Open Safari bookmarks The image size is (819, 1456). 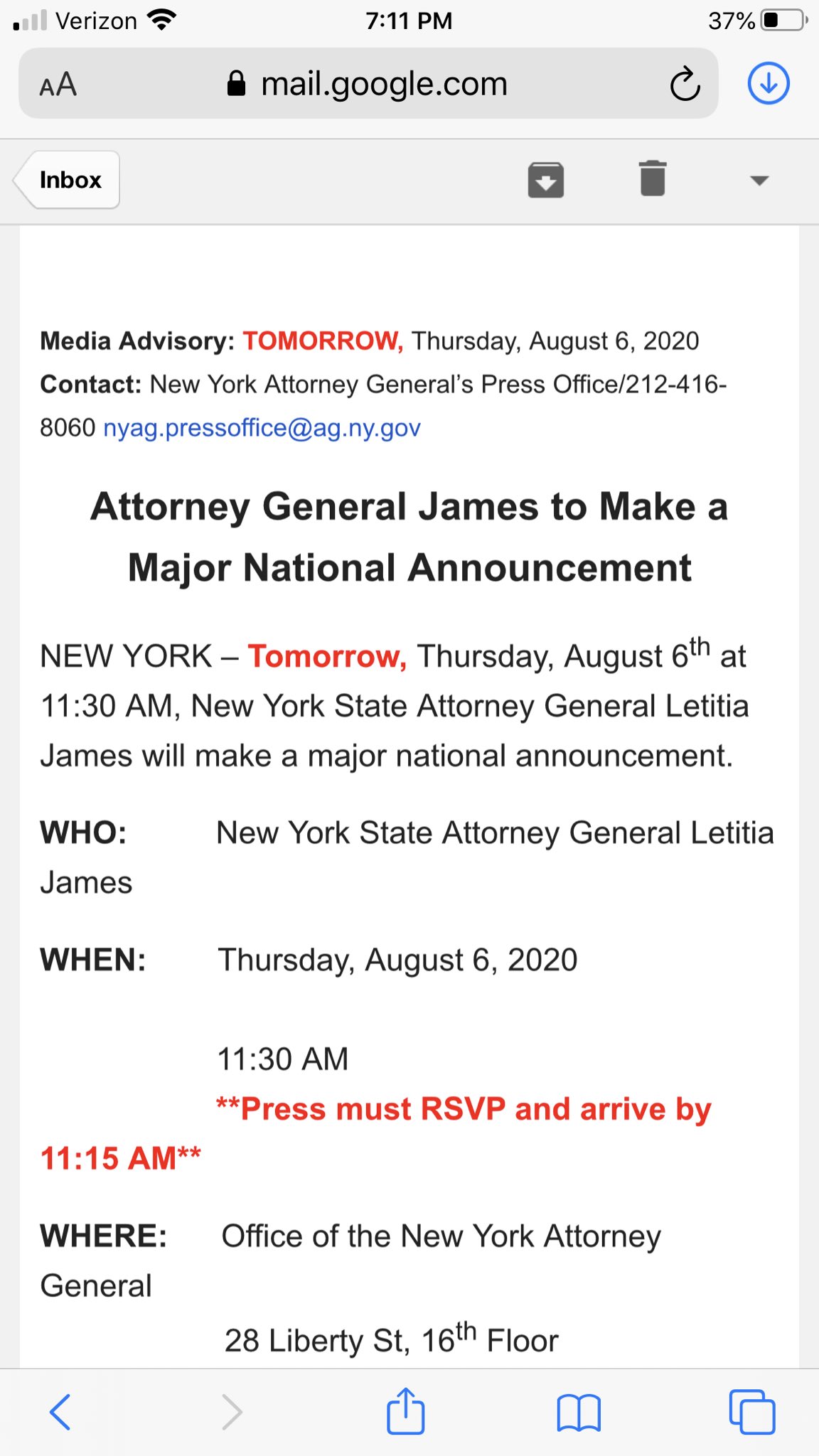point(579,1413)
